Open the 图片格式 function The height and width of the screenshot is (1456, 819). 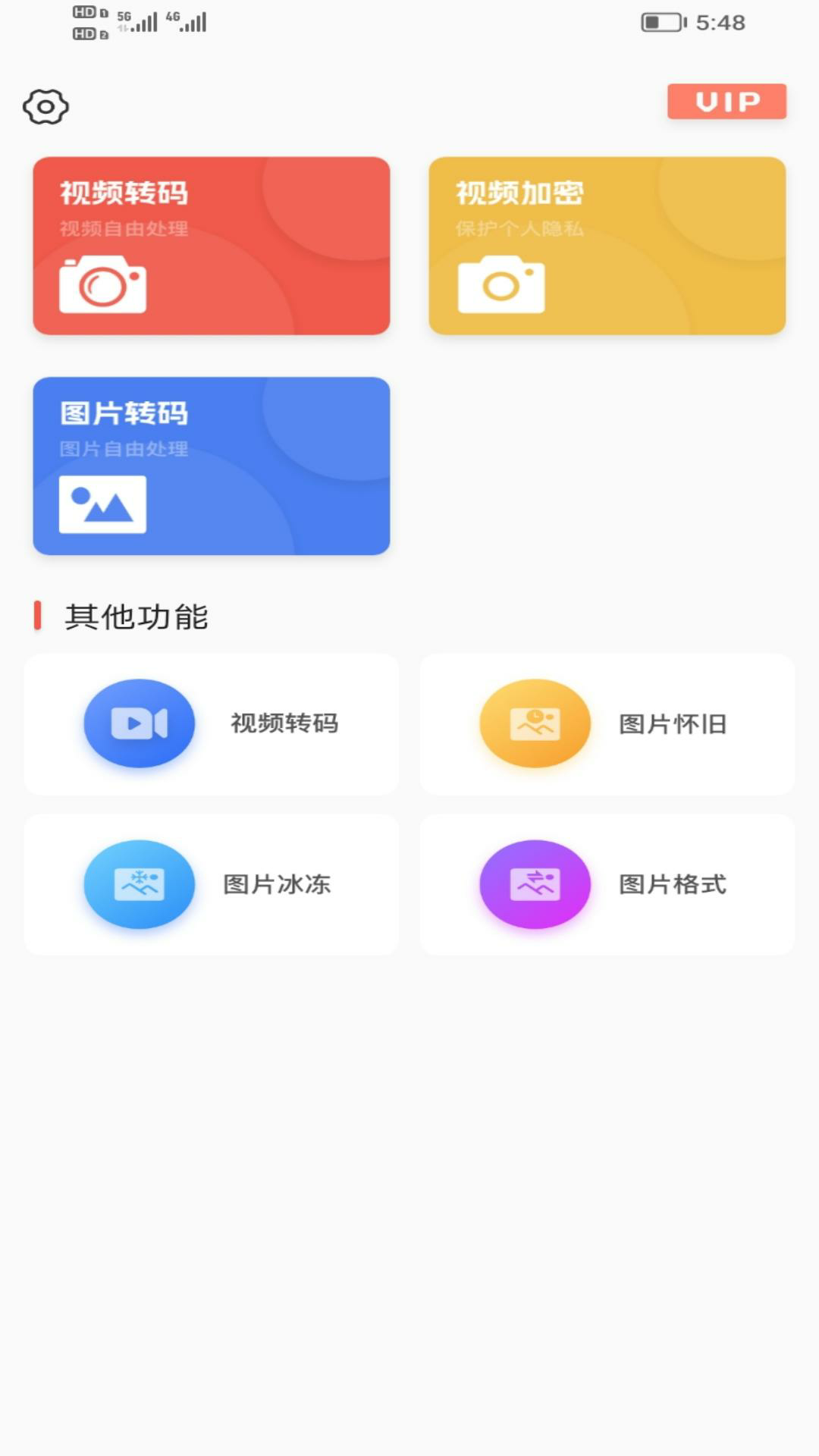(607, 884)
